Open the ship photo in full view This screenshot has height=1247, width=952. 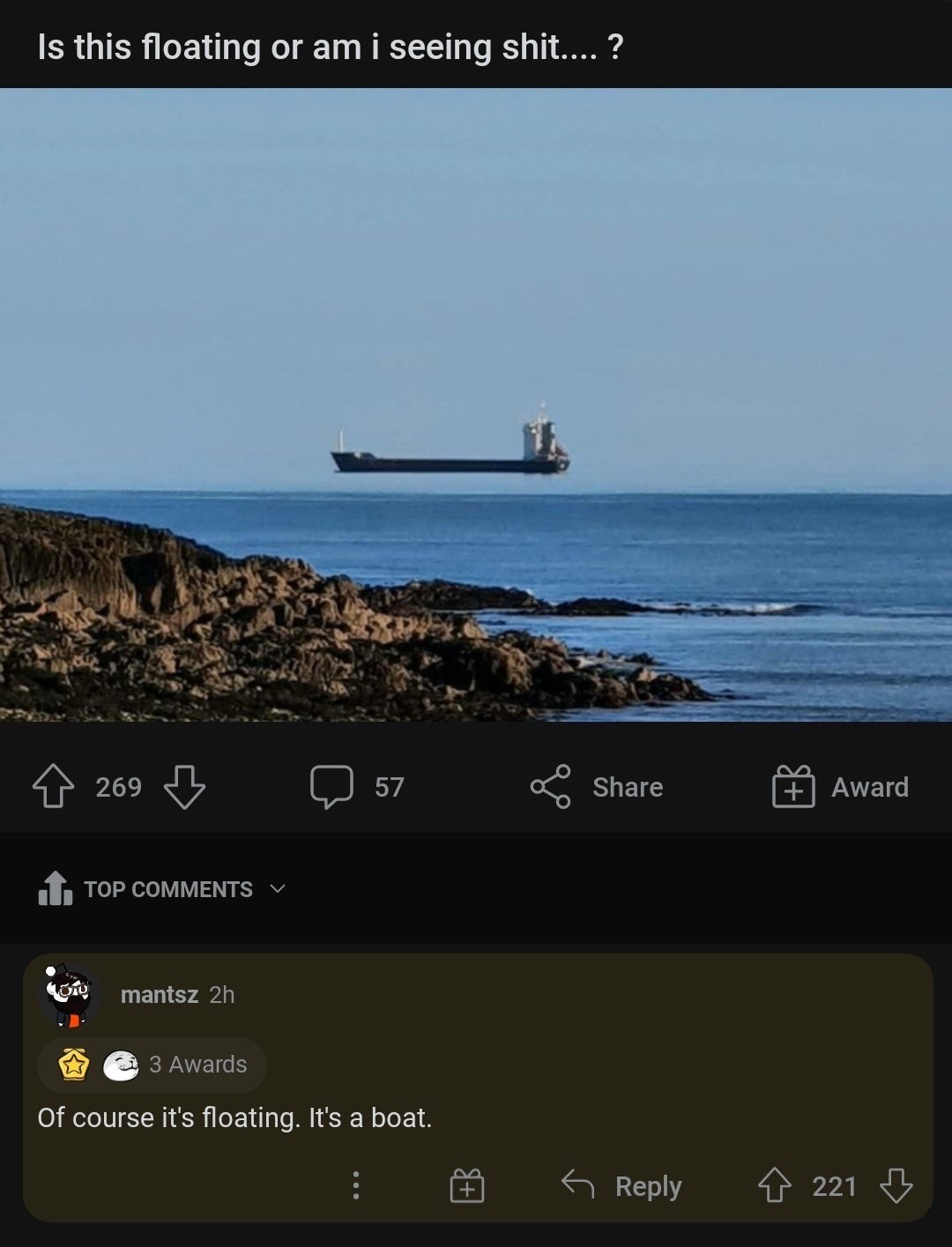476,405
